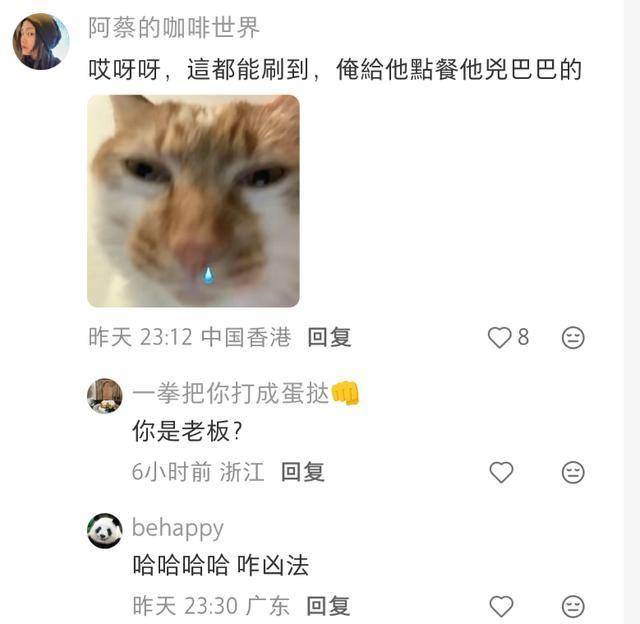
Task: Like 阿蔡的咖啡世界's comment
Action: 500,338
